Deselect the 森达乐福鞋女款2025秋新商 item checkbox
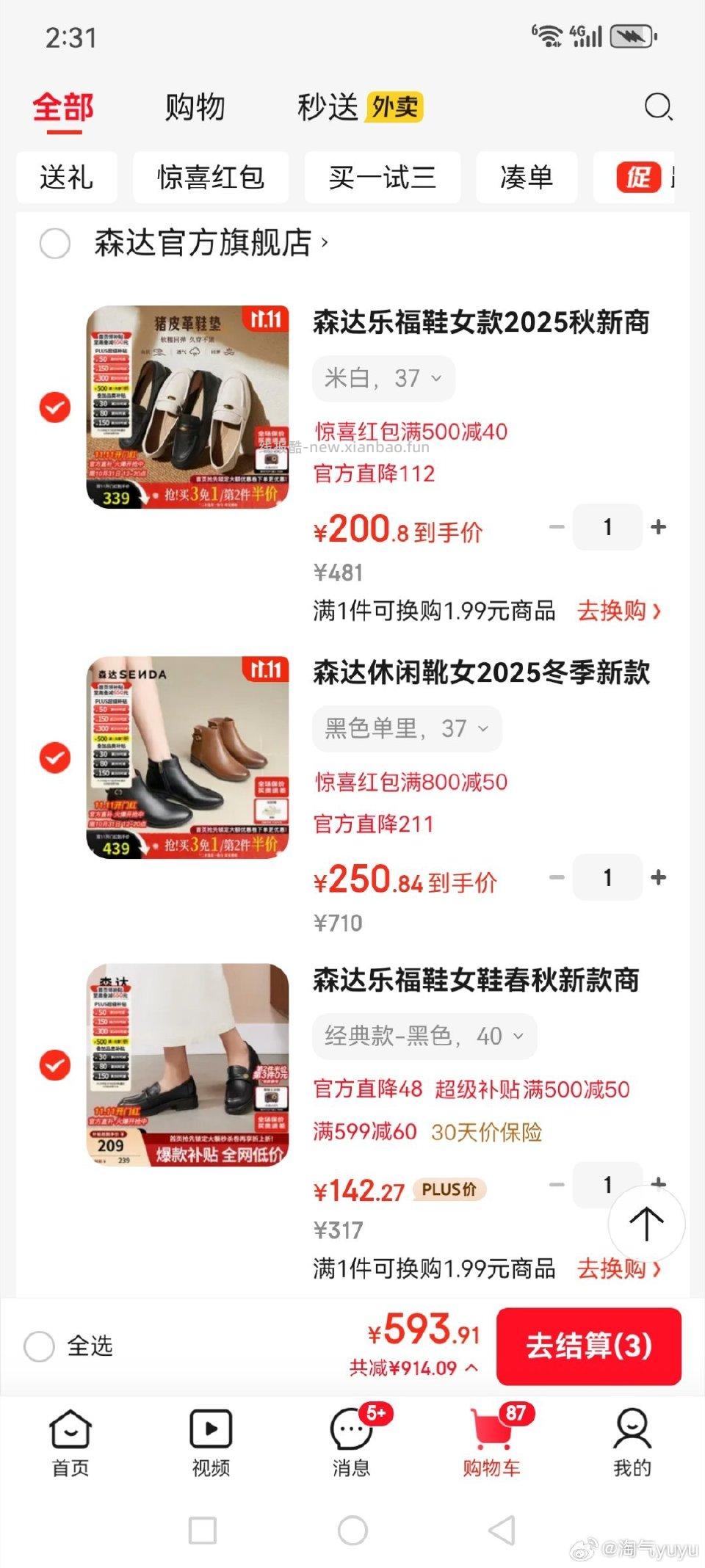 pos(55,408)
